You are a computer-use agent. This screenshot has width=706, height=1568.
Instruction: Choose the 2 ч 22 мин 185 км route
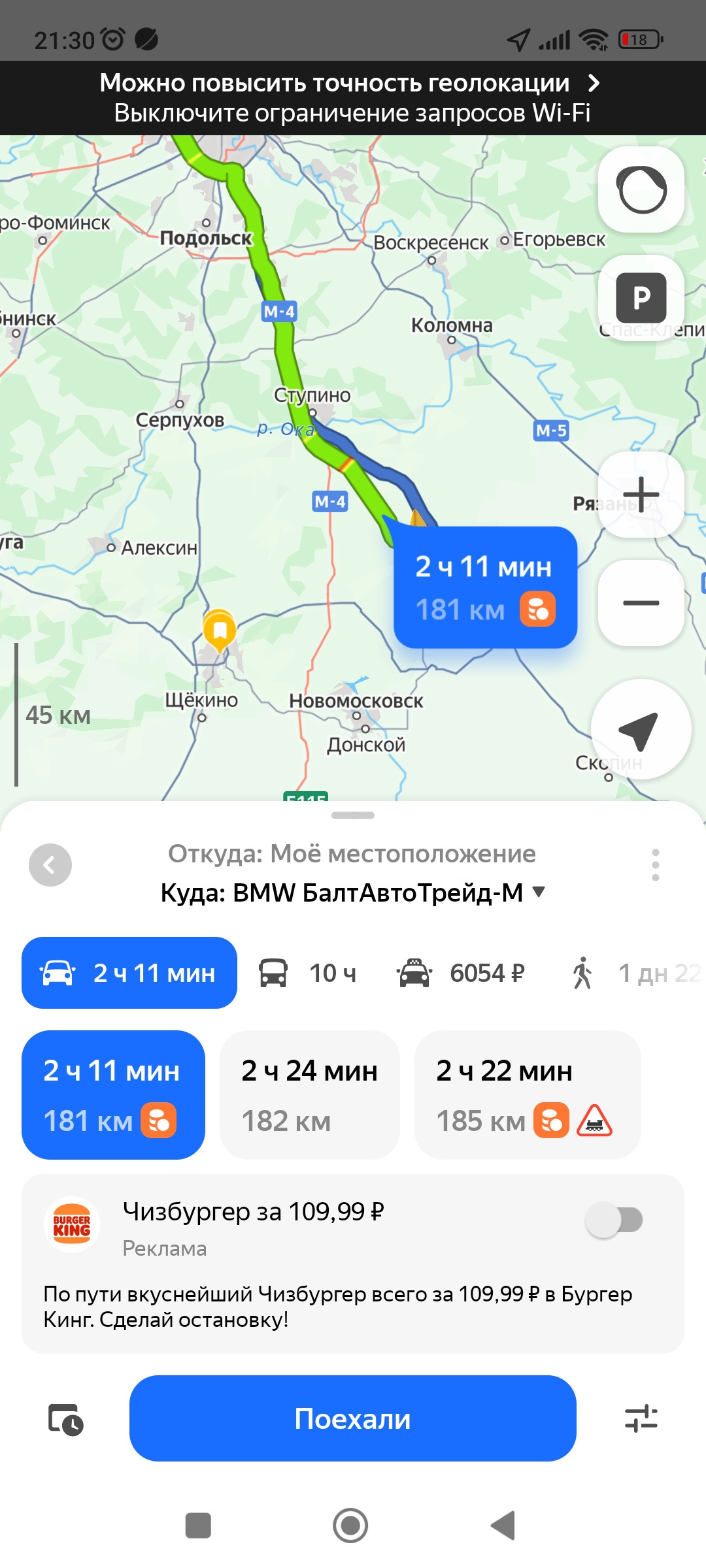(528, 1095)
